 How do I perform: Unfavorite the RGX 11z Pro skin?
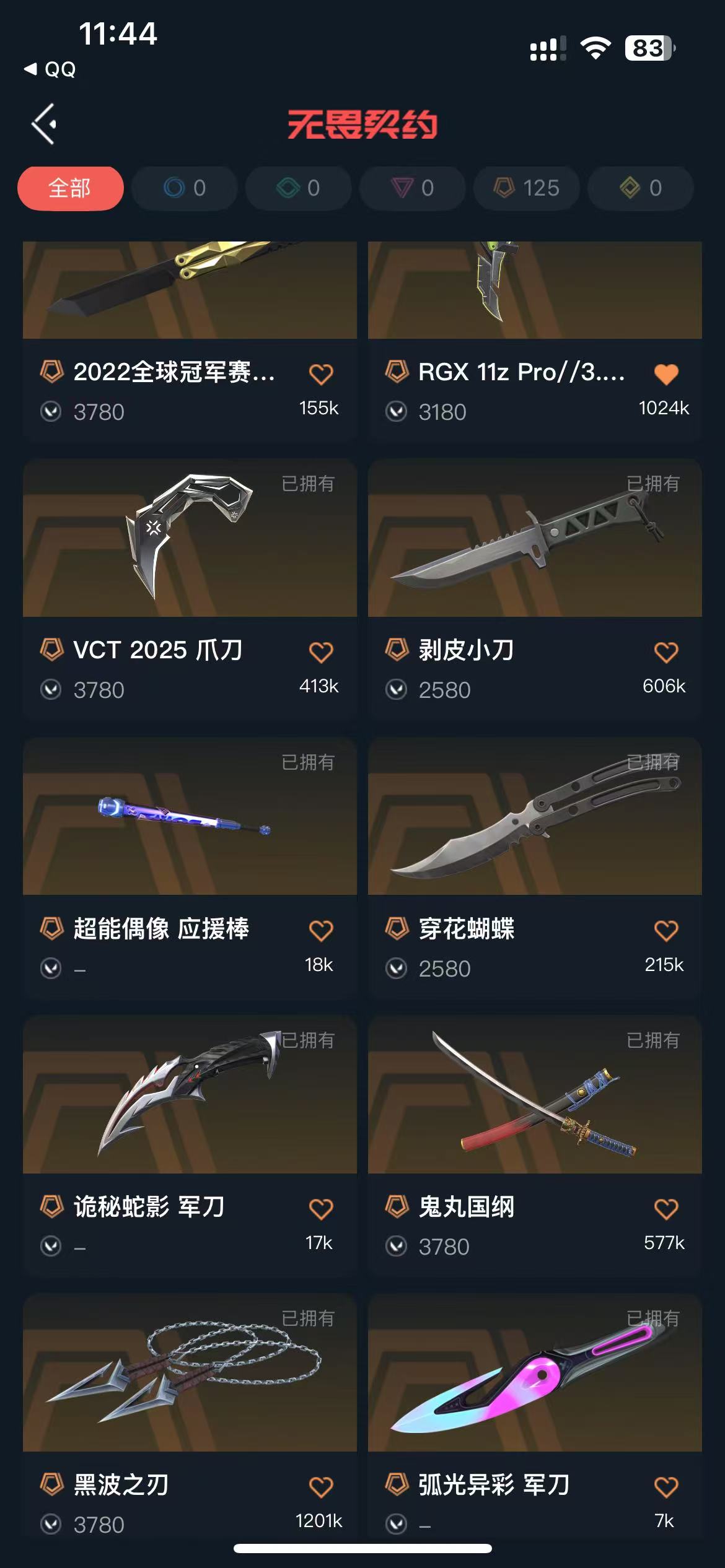pos(666,374)
